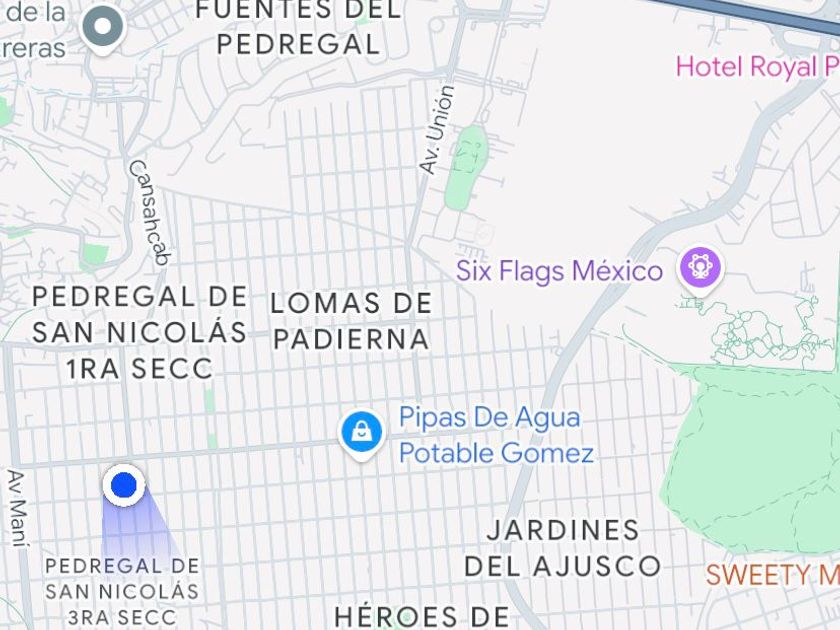Viewport: 840px width, 630px height.
Task: Select Pipas De Agua Potable Gomez pin
Action: point(361,433)
